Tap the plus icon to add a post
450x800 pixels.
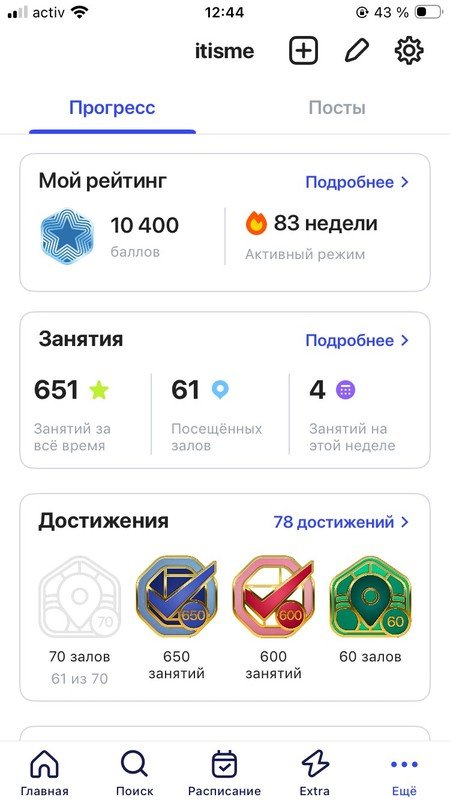click(304, 51)
